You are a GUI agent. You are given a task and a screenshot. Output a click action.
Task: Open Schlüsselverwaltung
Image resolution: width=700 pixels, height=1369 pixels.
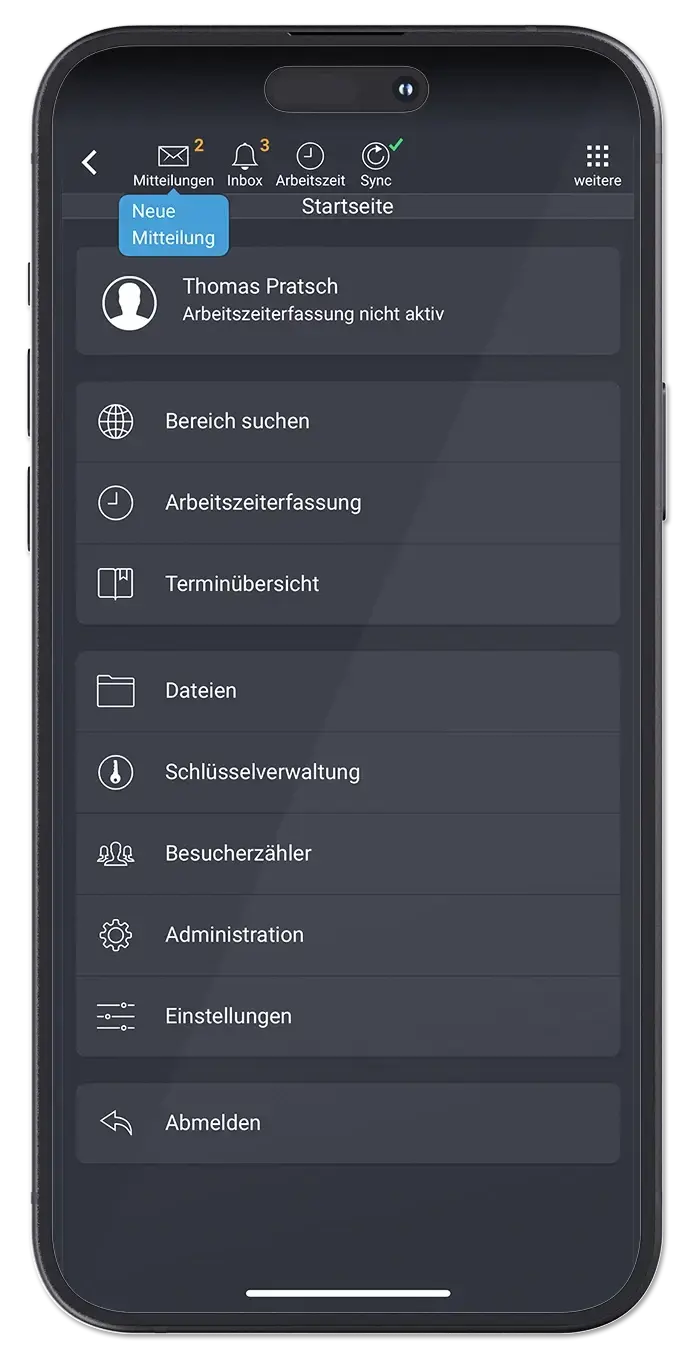click(348, 772)
